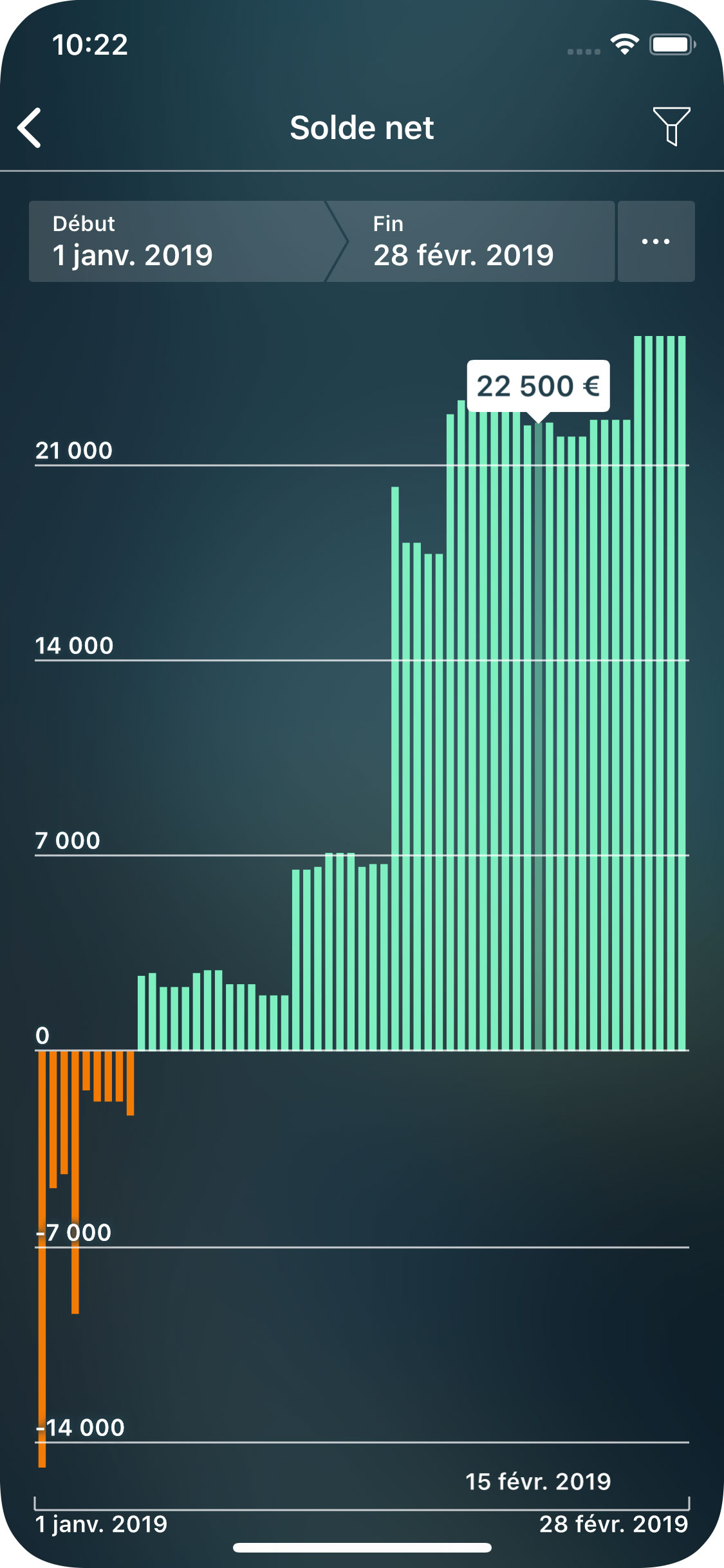
Task: Select the highlighted bar showing 22 500 €
Action: point(538,708)
